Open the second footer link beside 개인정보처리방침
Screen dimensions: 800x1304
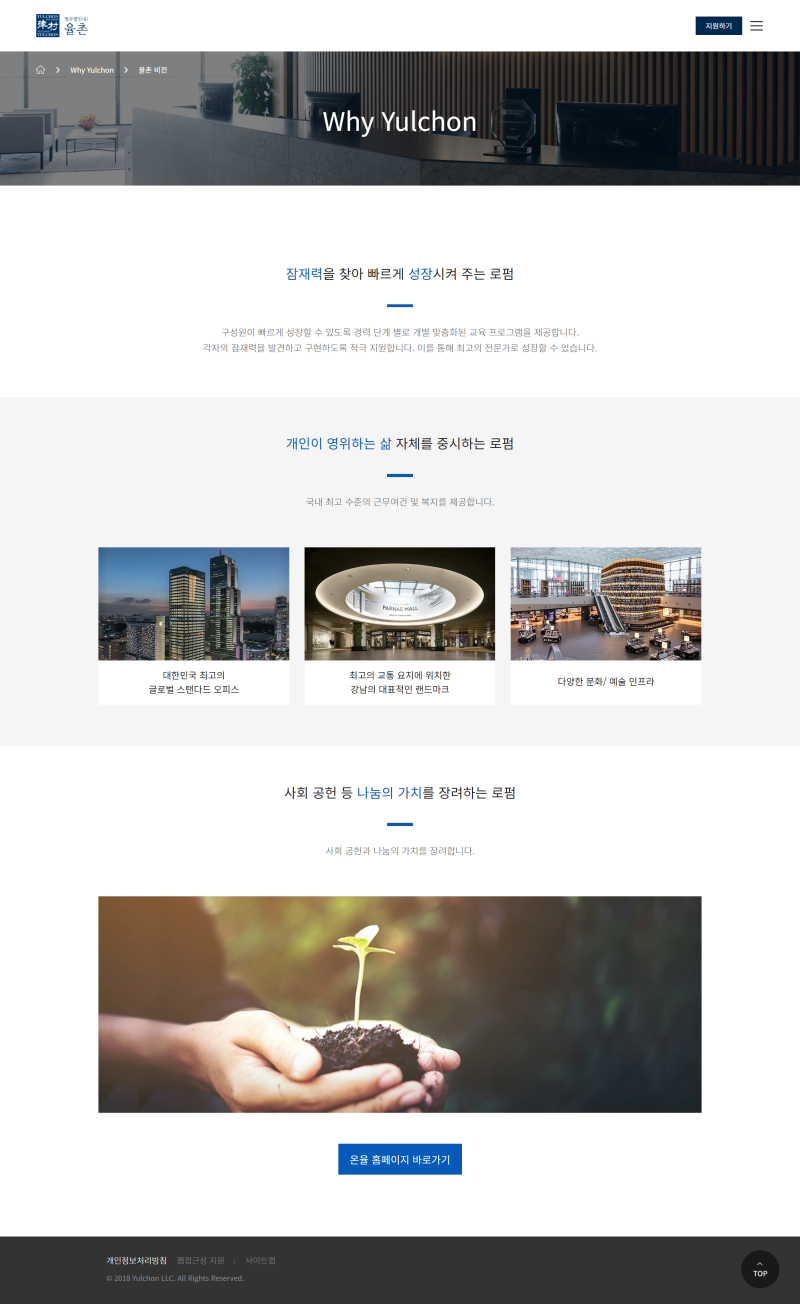coord(201,1260)
